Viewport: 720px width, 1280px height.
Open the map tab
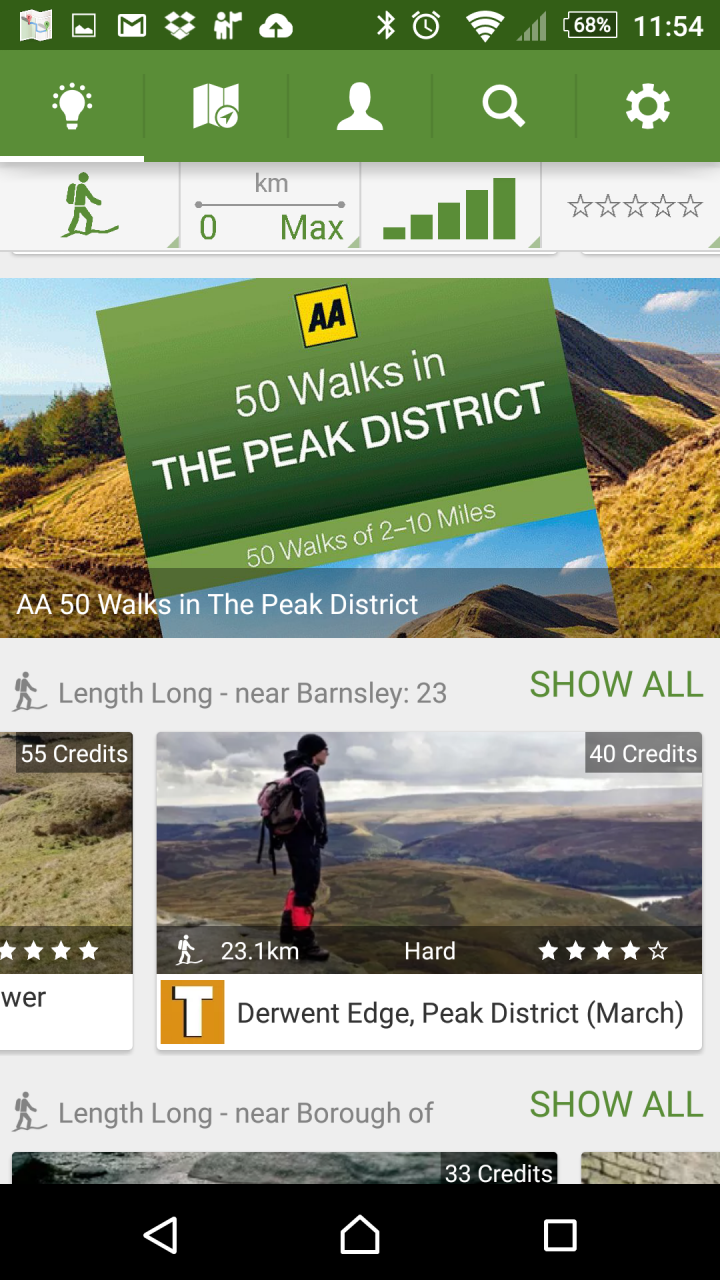[x=216, y=106]
